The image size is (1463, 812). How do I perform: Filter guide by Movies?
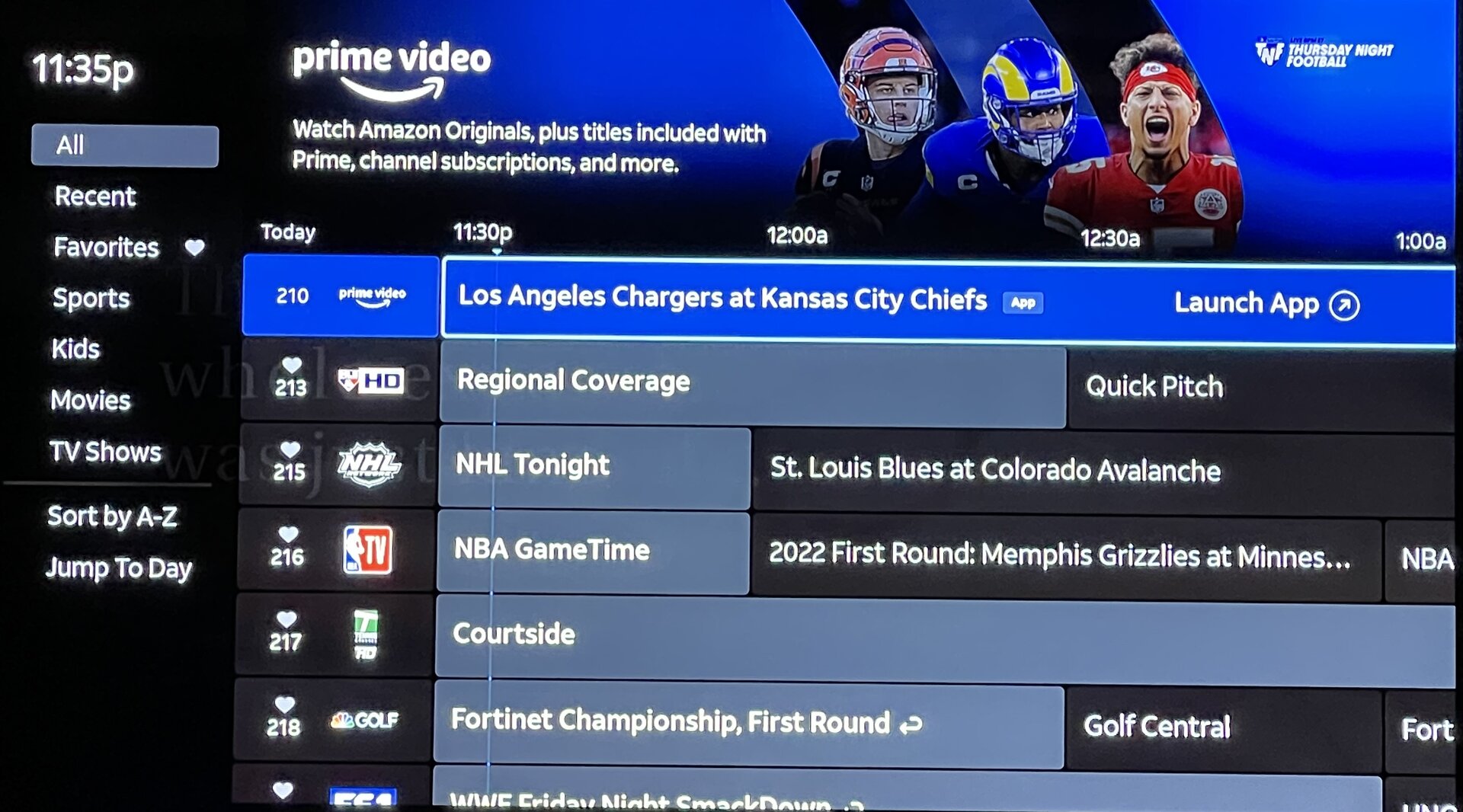[x=90, y=400]
